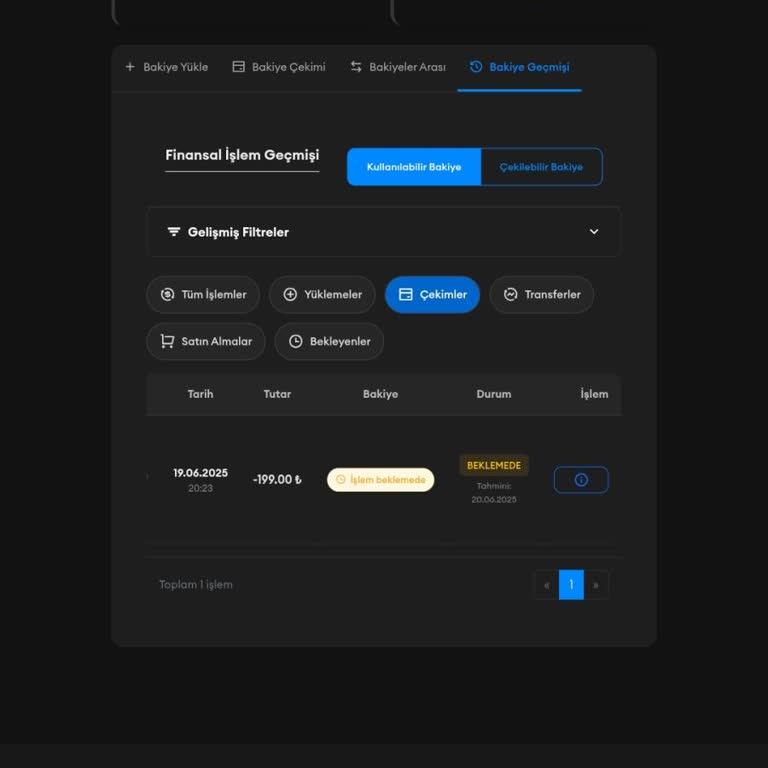Switch to Çekilebilir Bakiye
Image resolution: width=768 pixels, height=768 pixels.
point(541,167)
